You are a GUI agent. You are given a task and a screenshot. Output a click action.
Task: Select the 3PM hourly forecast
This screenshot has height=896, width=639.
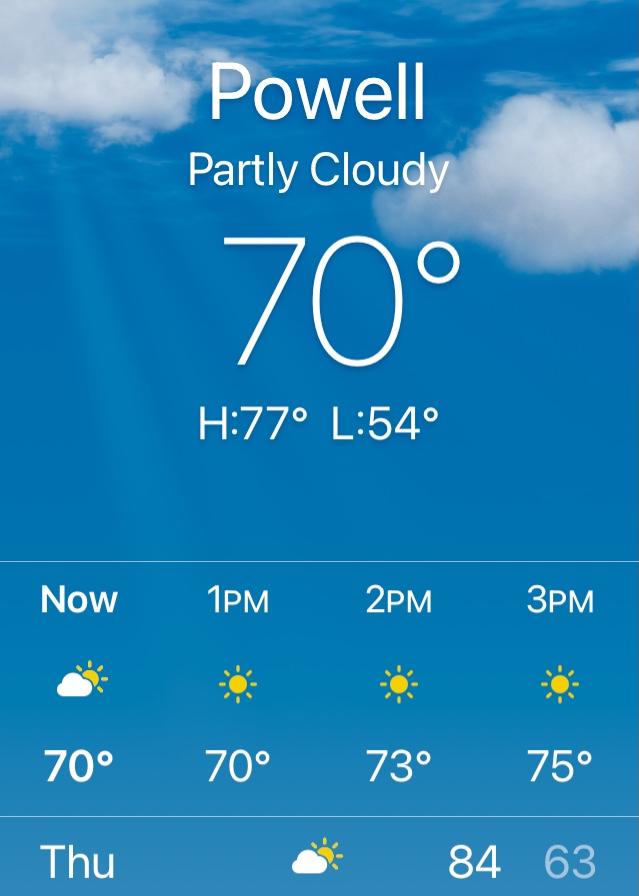(x=559, y=686)
